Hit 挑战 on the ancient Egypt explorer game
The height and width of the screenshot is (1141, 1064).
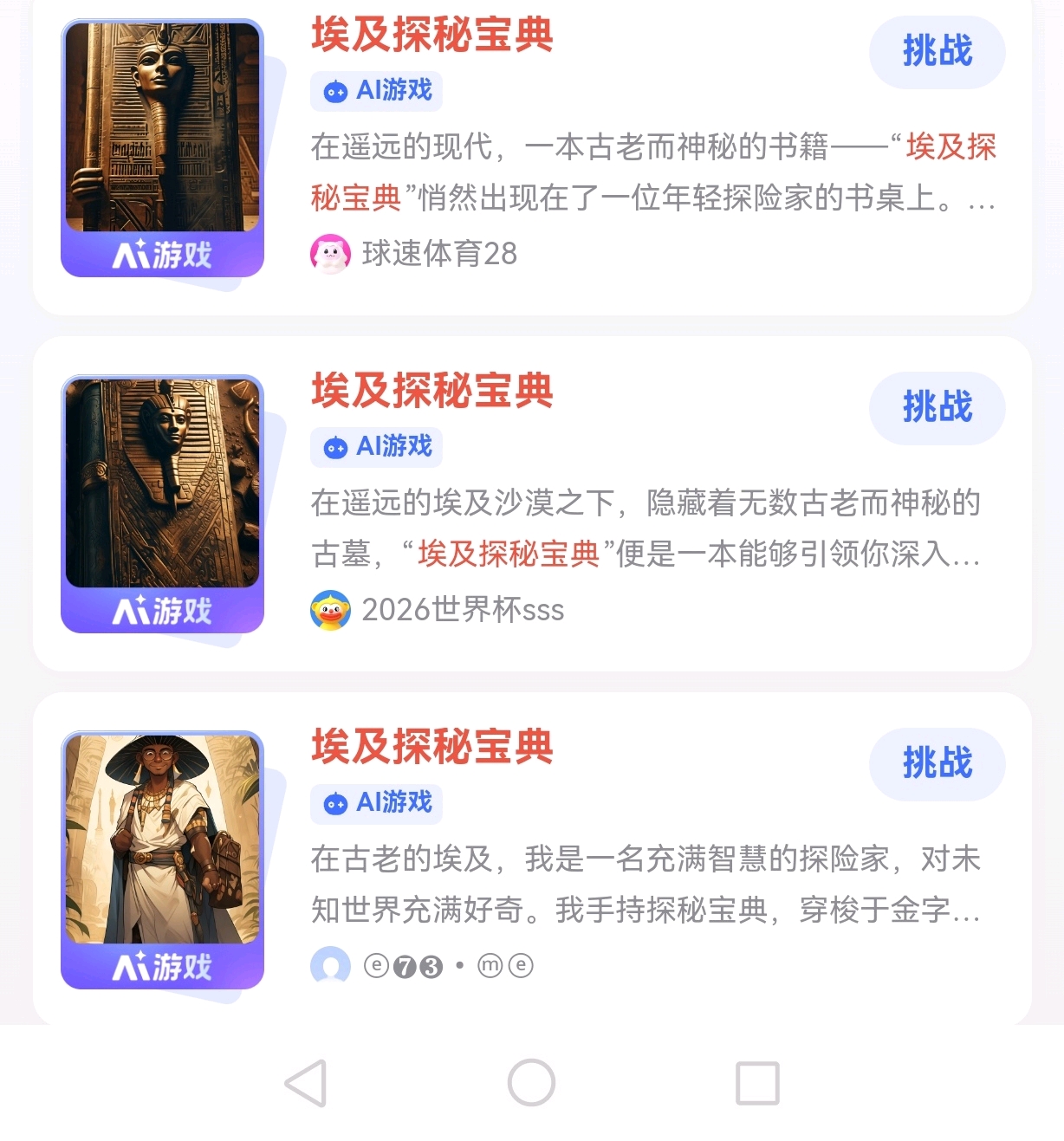tap(937, 763)
